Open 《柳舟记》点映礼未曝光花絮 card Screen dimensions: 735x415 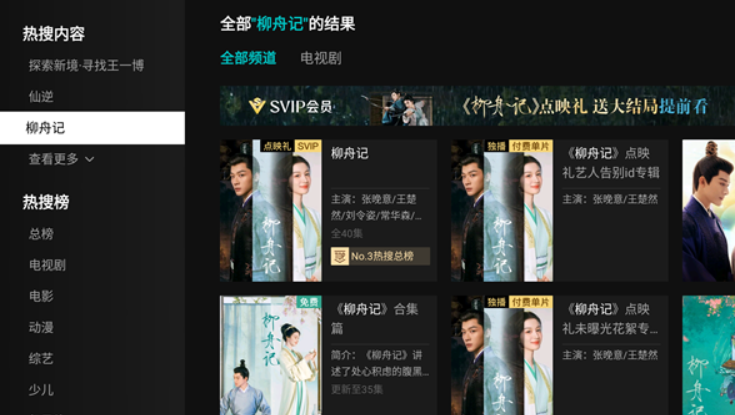click(559, 355)
